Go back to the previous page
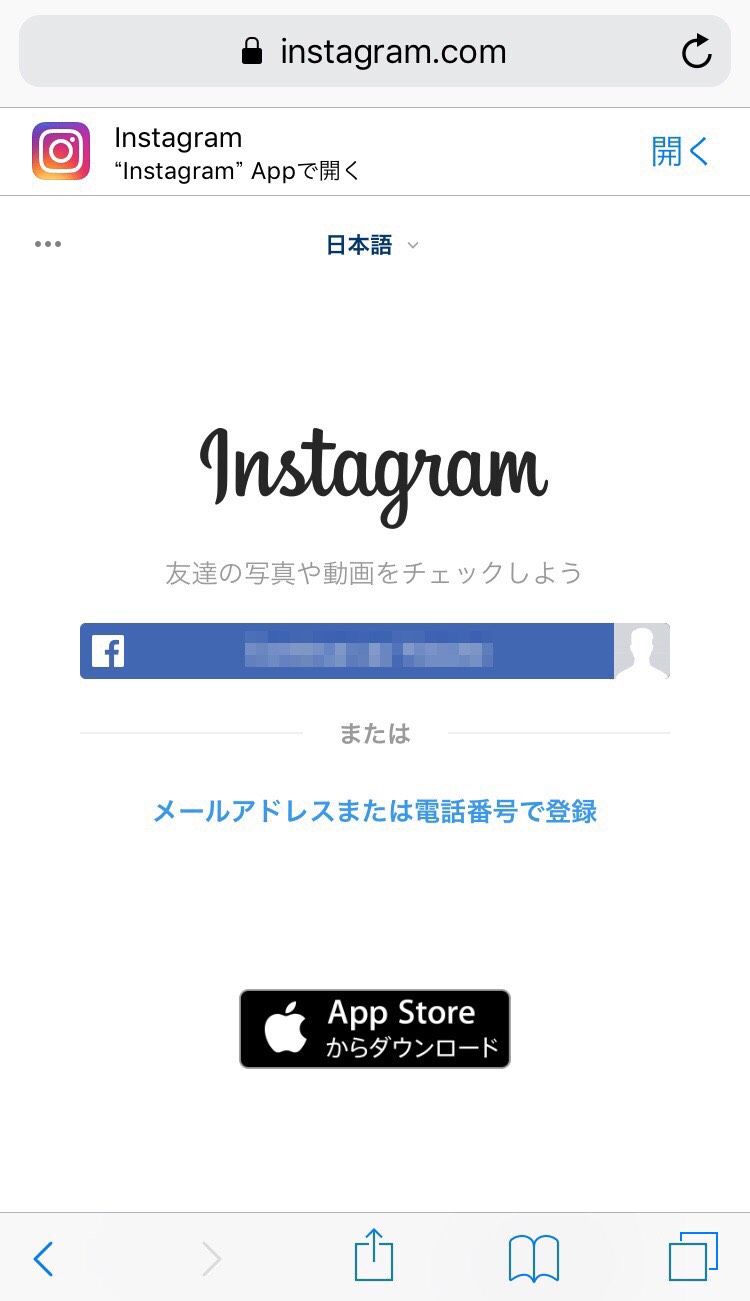This screenshot has height=1301, width=750. (43, 1258)
